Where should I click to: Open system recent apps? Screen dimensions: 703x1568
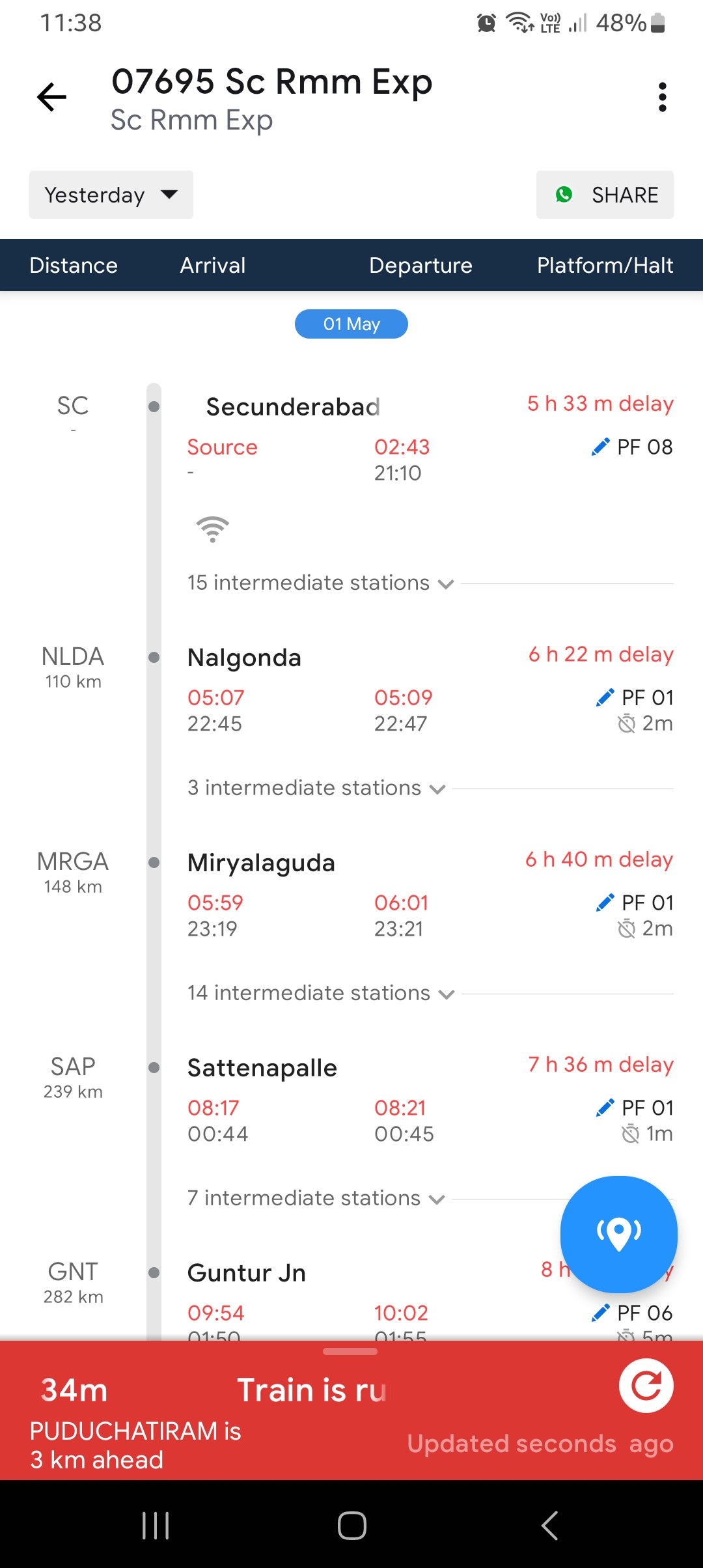[x=156, y=1525]
